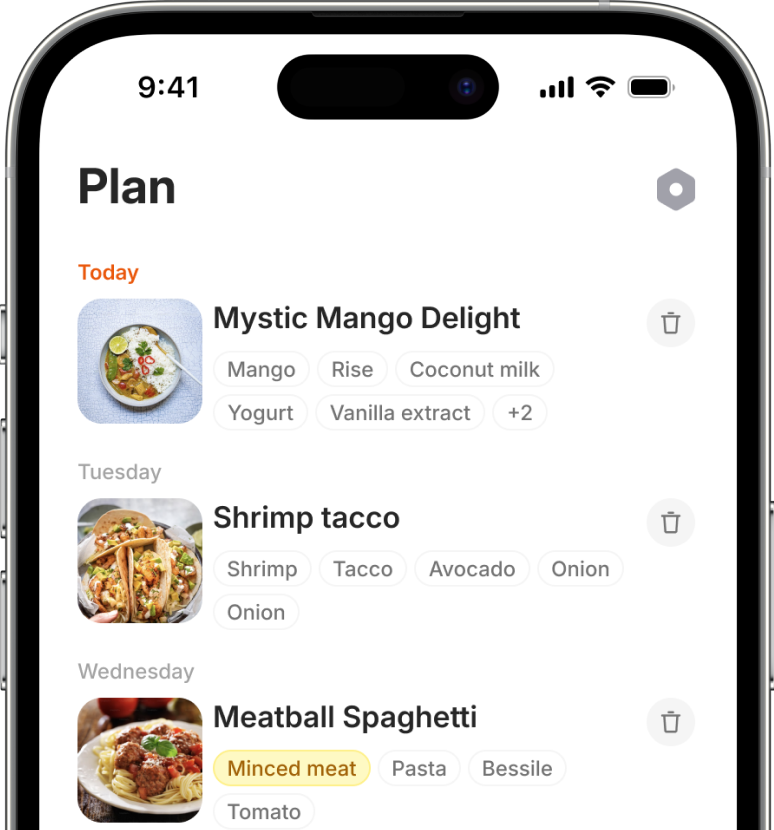
Task: Open the Mystic Mango Delight recipe
Action: click(366, 319)
